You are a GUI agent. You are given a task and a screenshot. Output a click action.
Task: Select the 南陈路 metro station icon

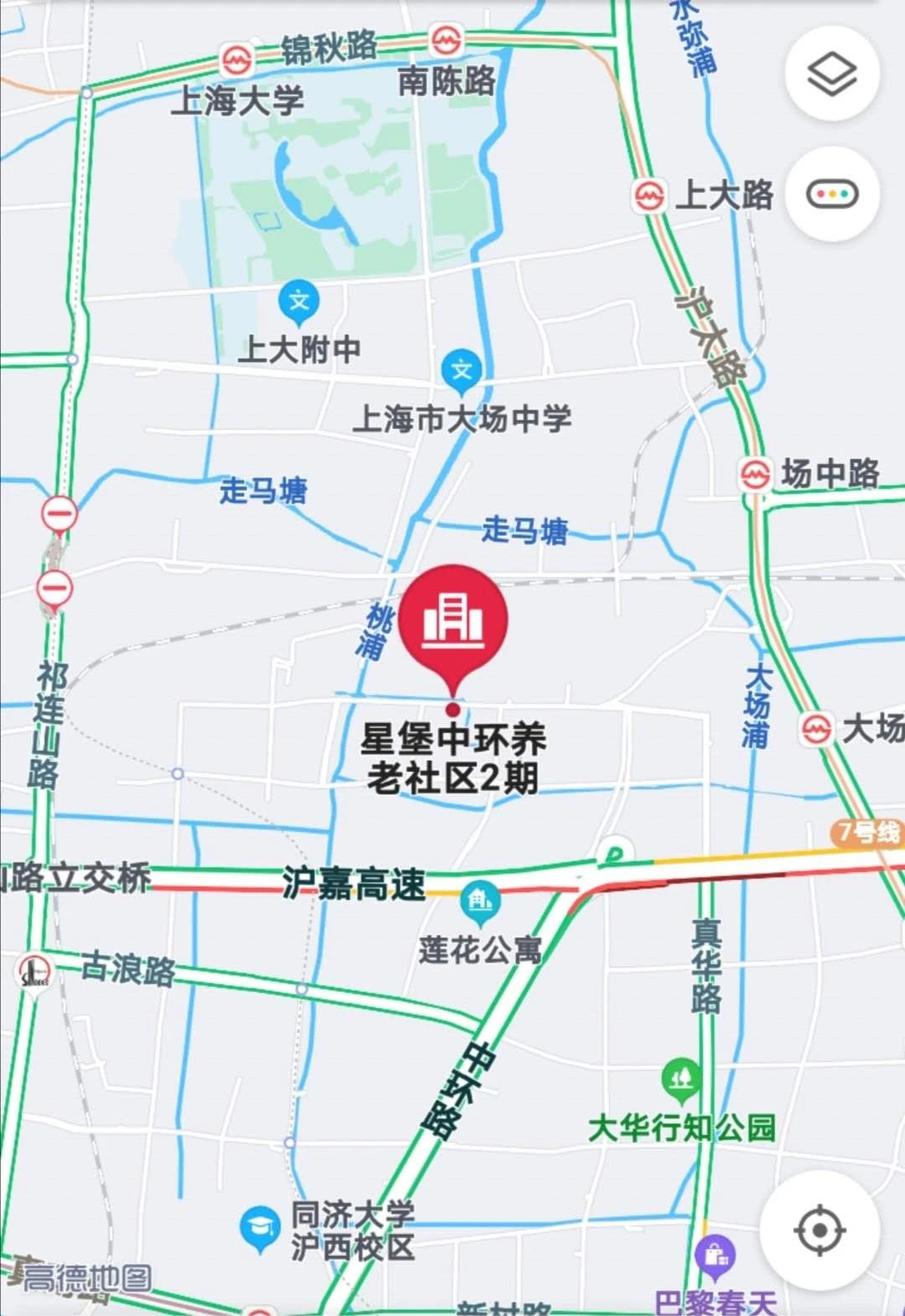click(x=446, y=39)
